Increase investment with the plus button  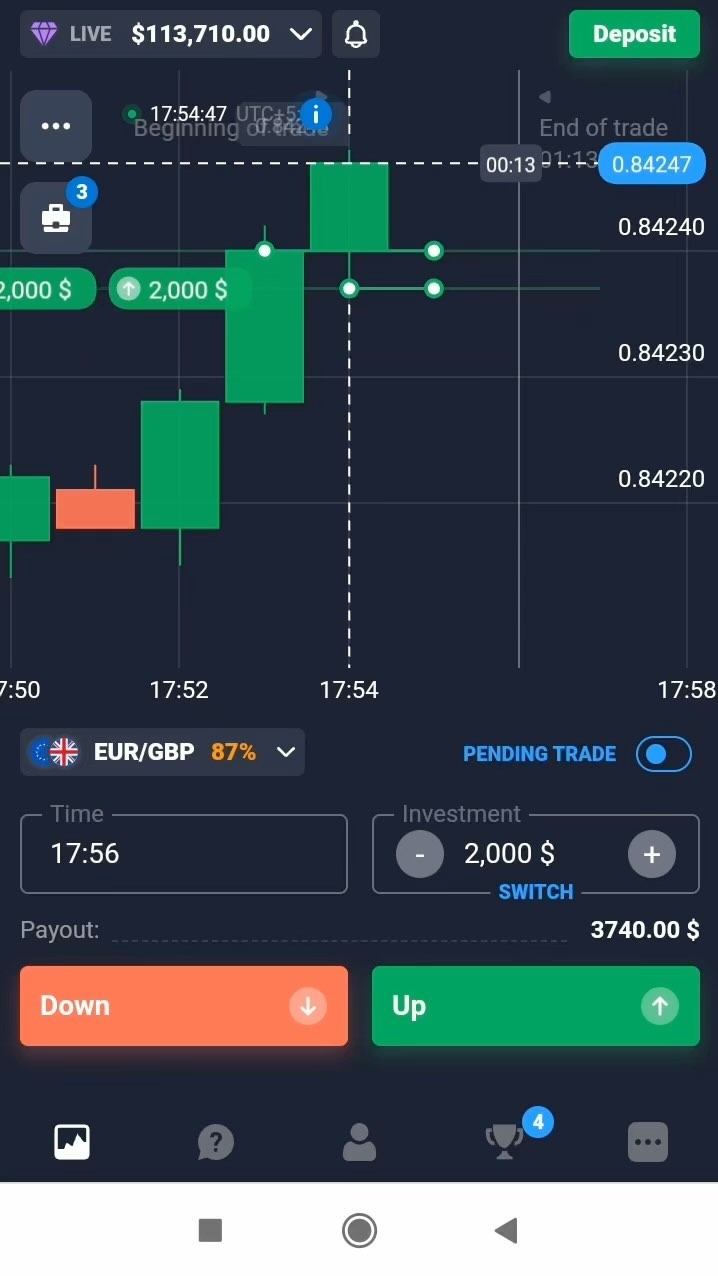(x=652, y=854)
